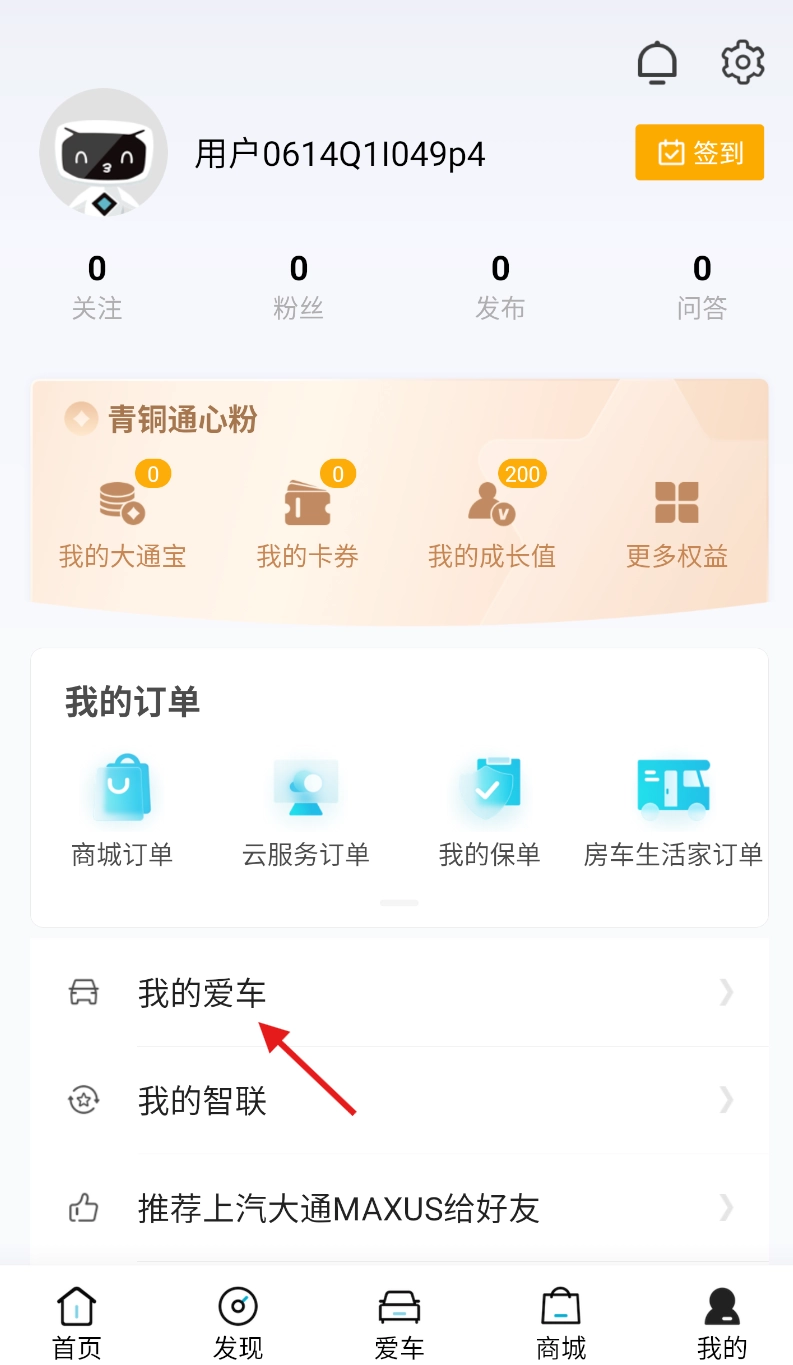Image resolution: width=793 pixels, height=1365 pixels.
Task: Switch to the 发现 tab
Action: 238,1322
